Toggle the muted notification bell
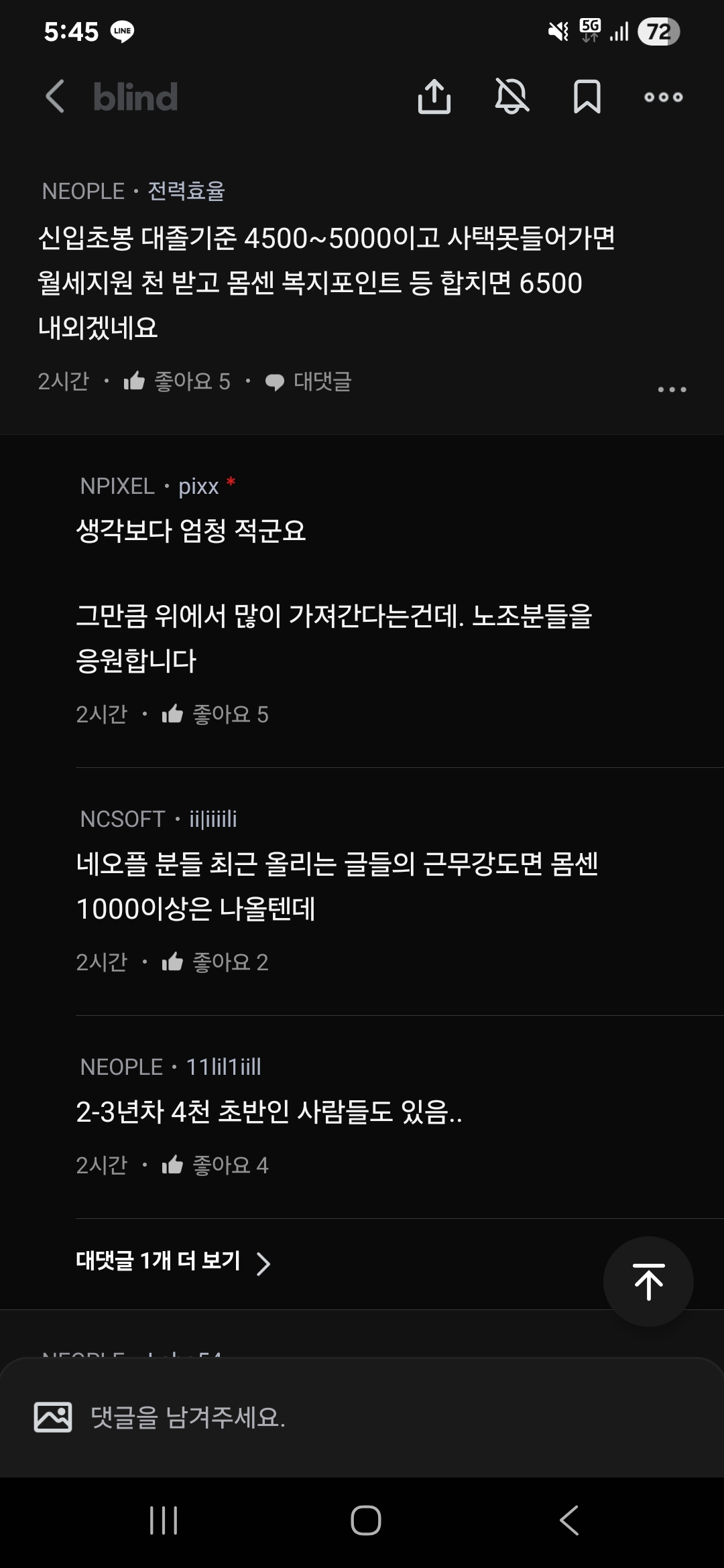The height and width of the screenshot is (1568, 724). click(x=511, y=96)
